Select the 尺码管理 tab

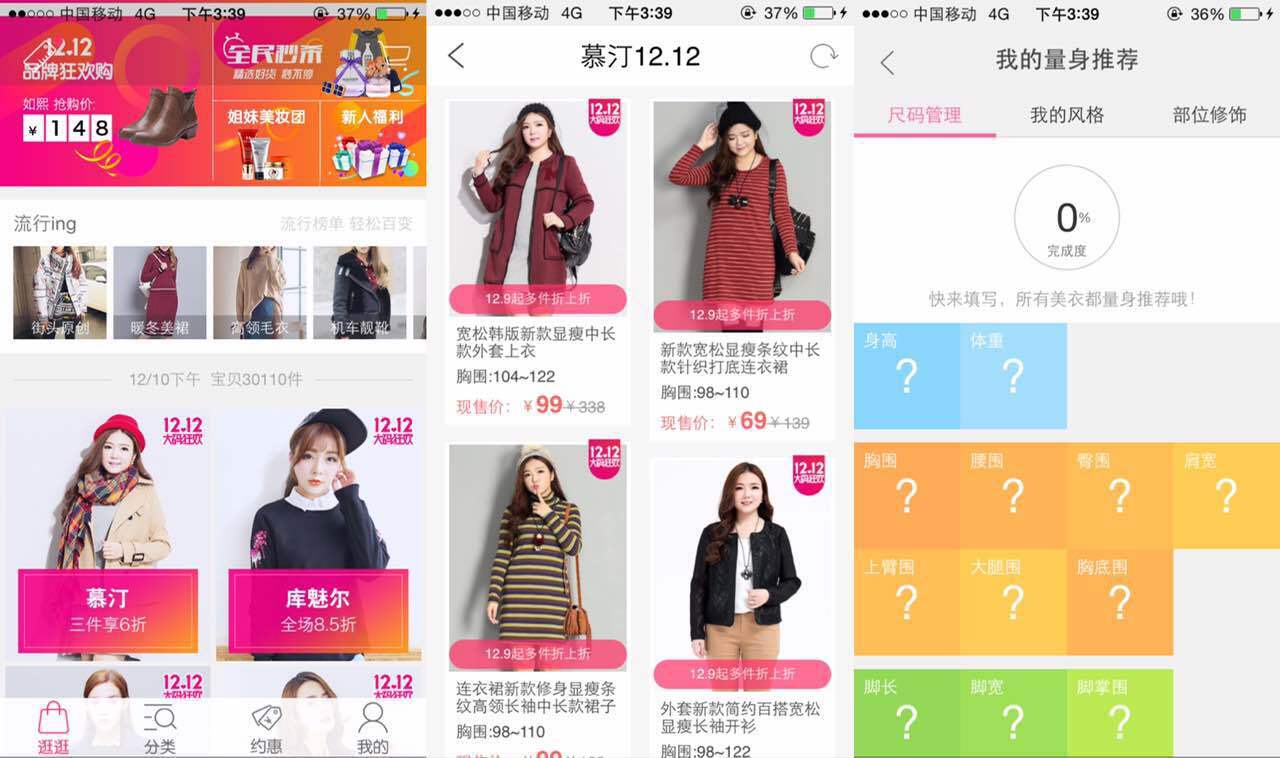924,115
